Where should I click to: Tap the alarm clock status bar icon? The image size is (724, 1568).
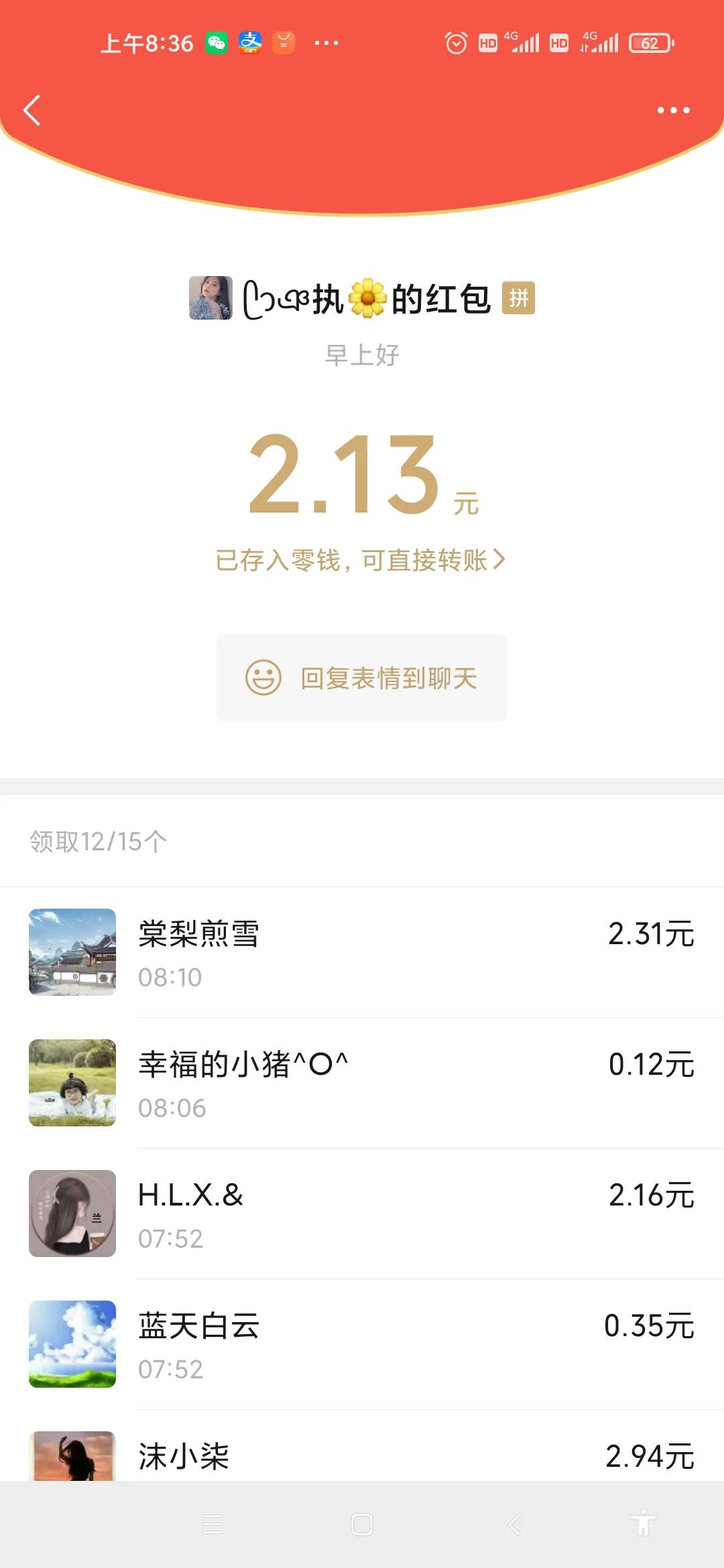pos(456,42)
